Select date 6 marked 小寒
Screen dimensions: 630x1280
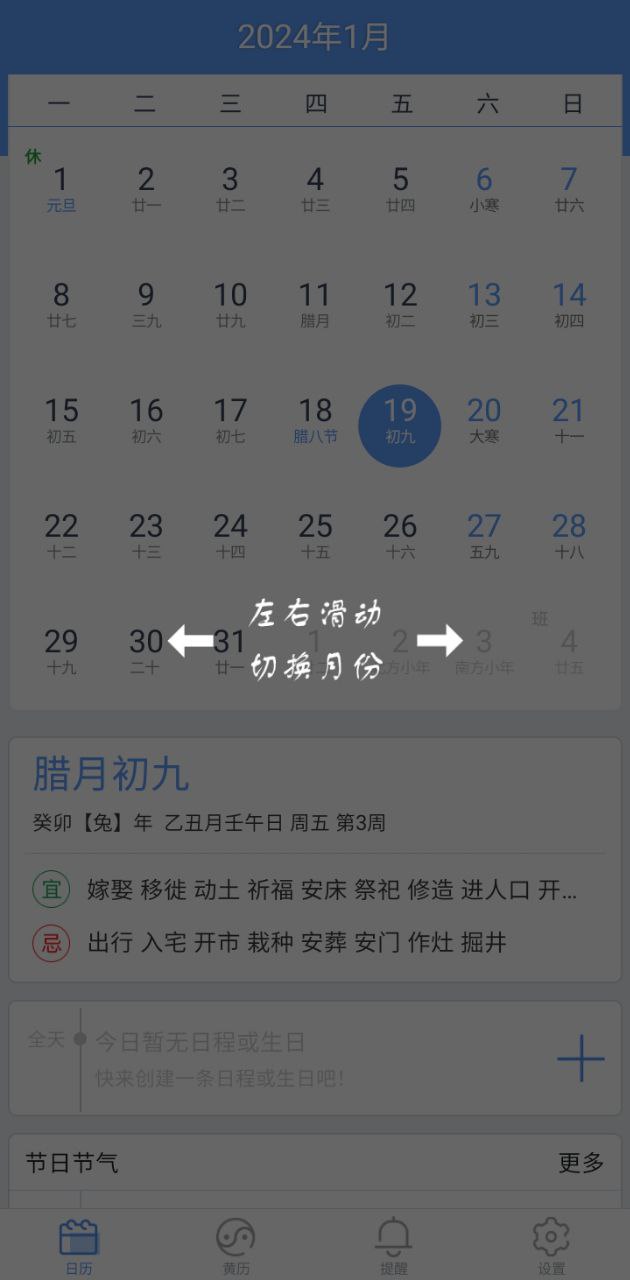pyautogui.click(x=485, y=189)
